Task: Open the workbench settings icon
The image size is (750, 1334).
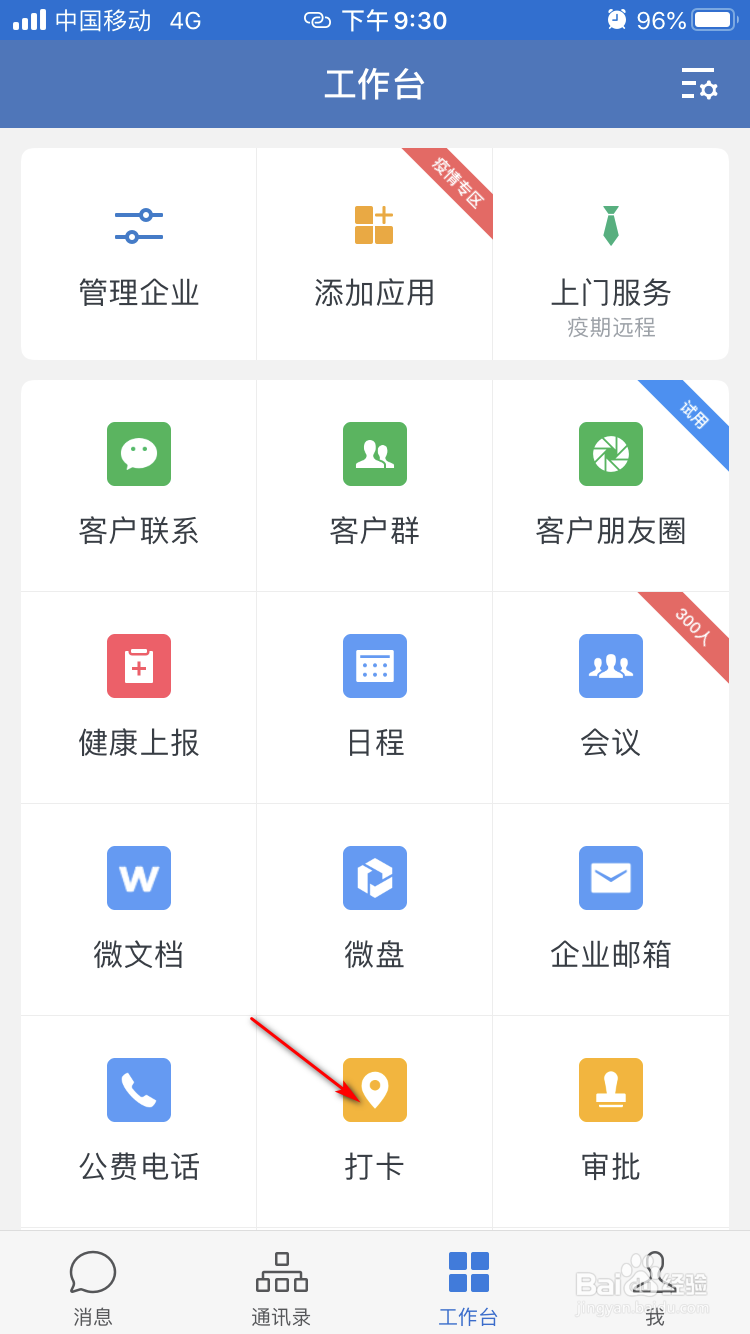Action: tap(699, 84)
